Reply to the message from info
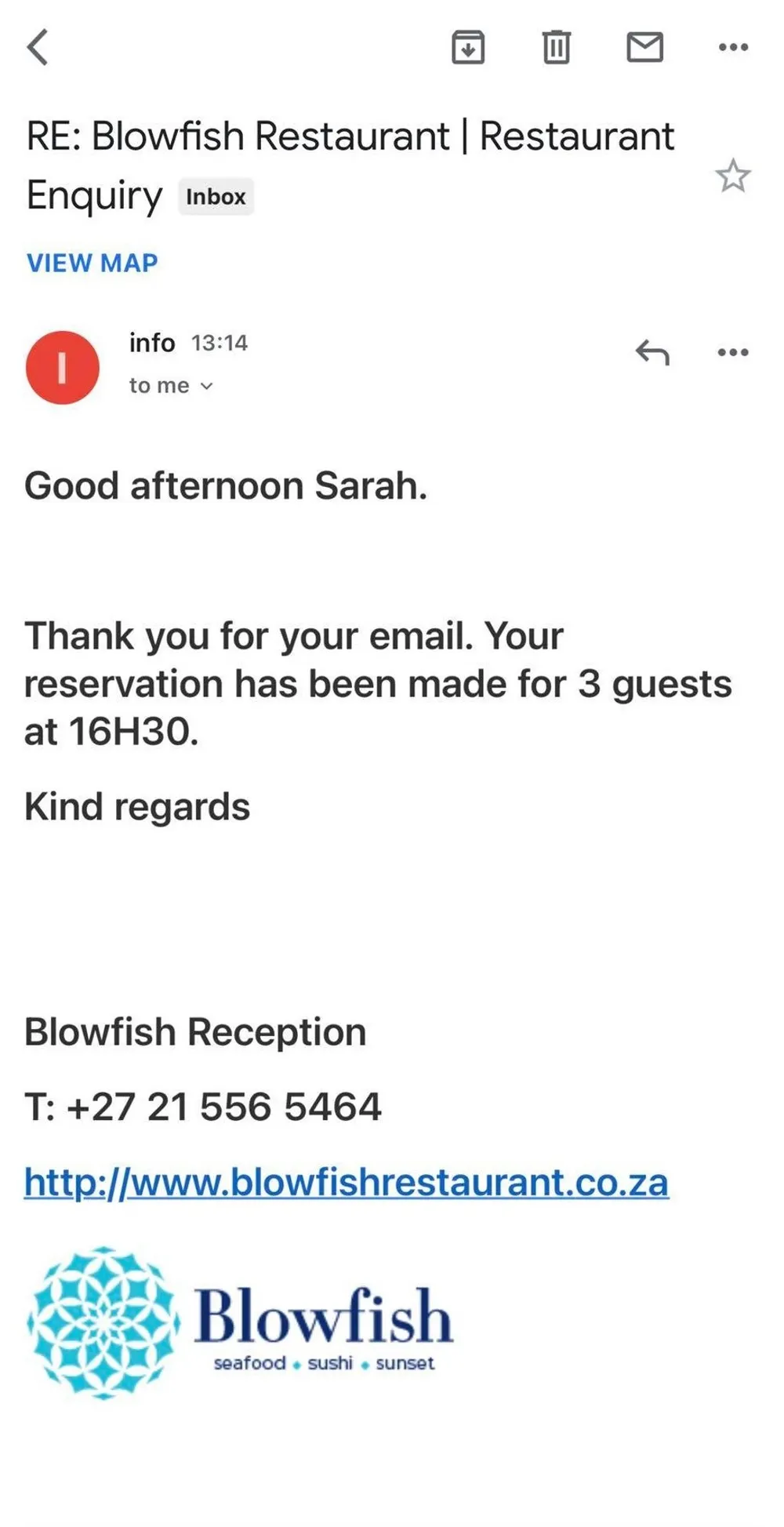The height and width of the screenshot is (1527, 784). tap(652, 352)
